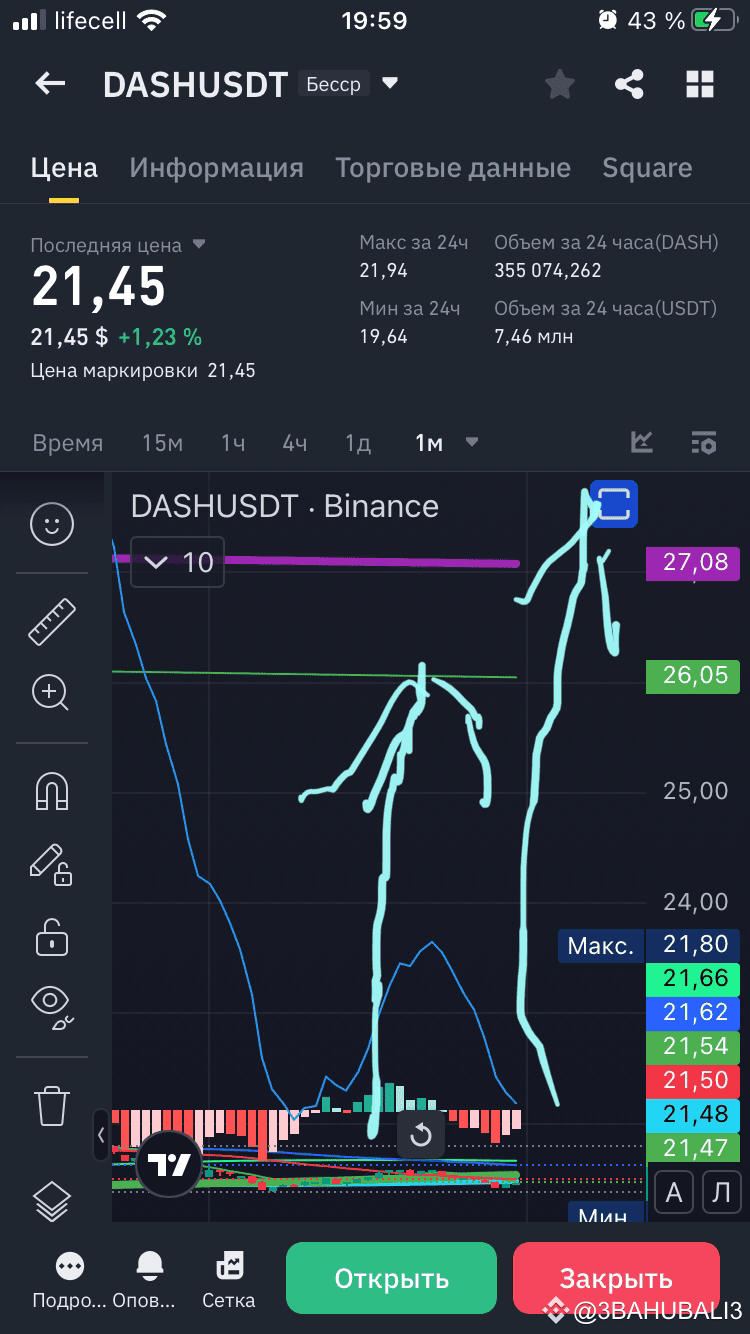Collapse the last price details arrow

[198, 244]
